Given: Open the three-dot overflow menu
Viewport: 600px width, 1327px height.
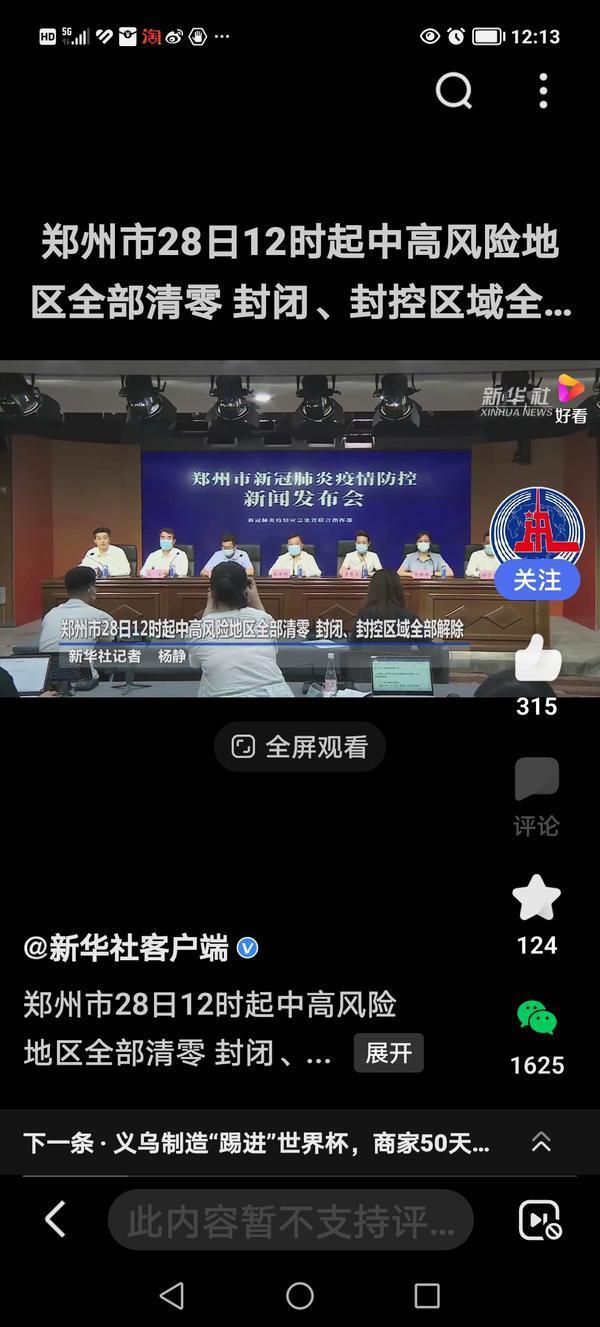Looking at the screenshot, I should pos(543,91).
